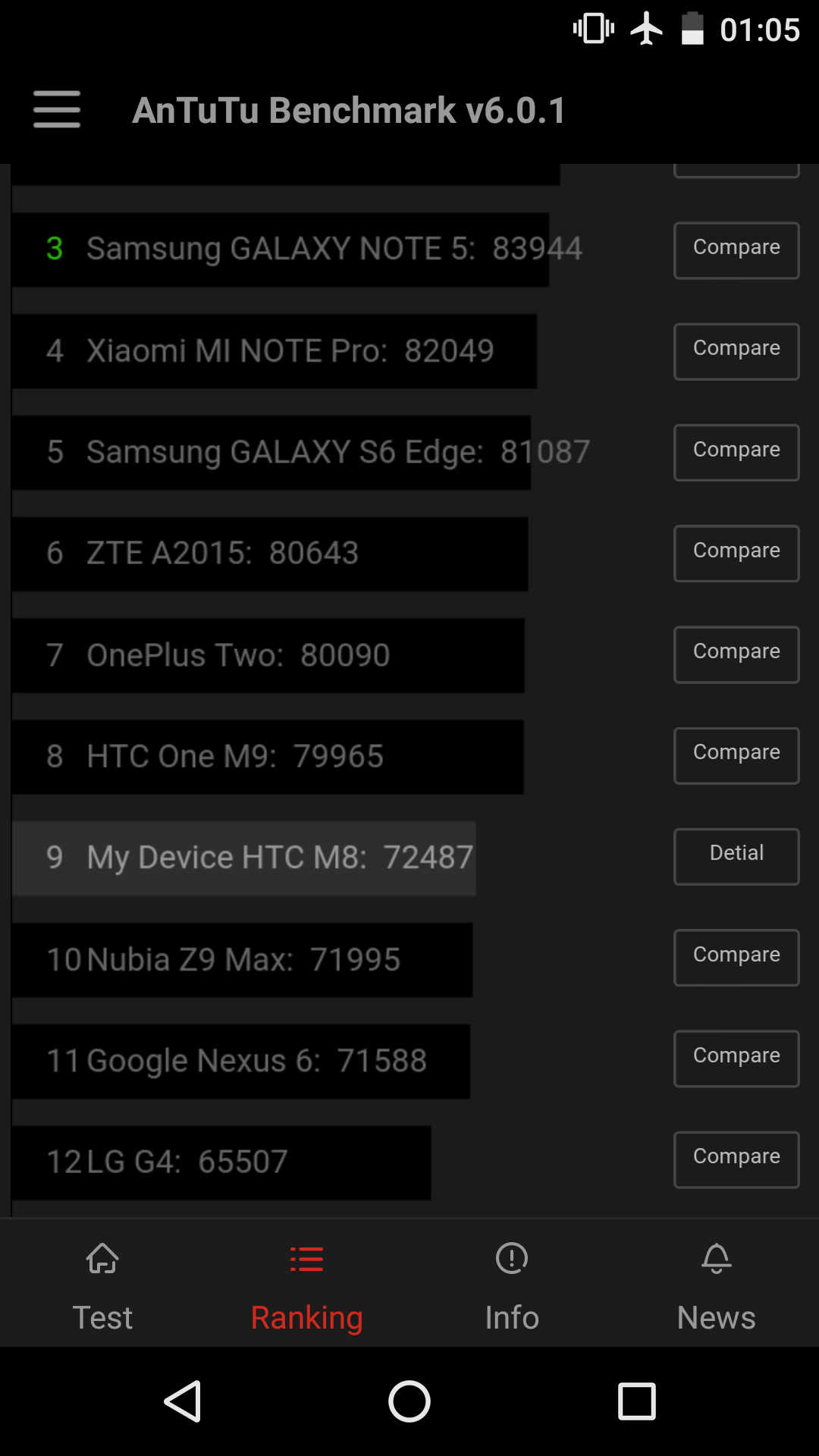Open the hamburger drawer menu
The width and height of the screenshot is (819, 1456).
pyautogui.click(x=57, y=109)
